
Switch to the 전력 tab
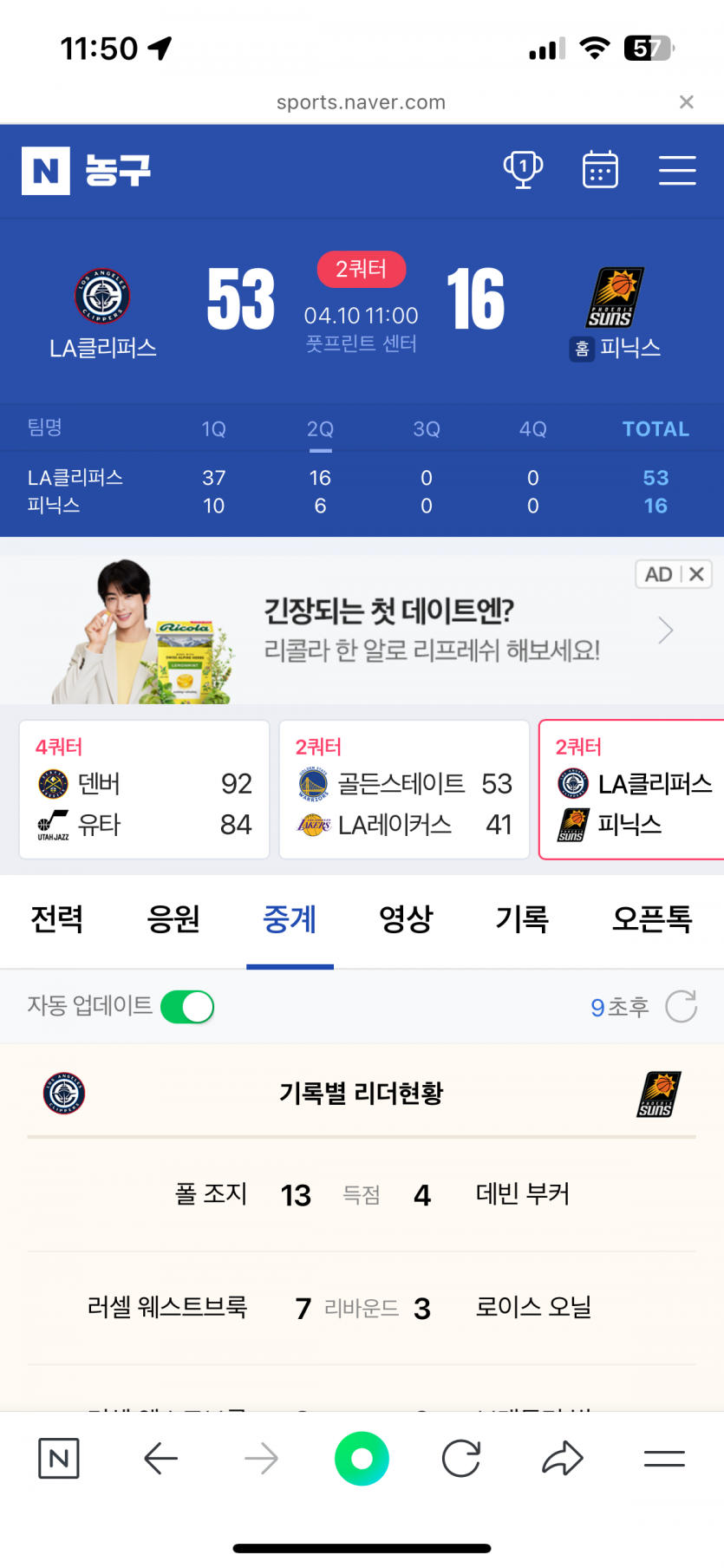57,919
